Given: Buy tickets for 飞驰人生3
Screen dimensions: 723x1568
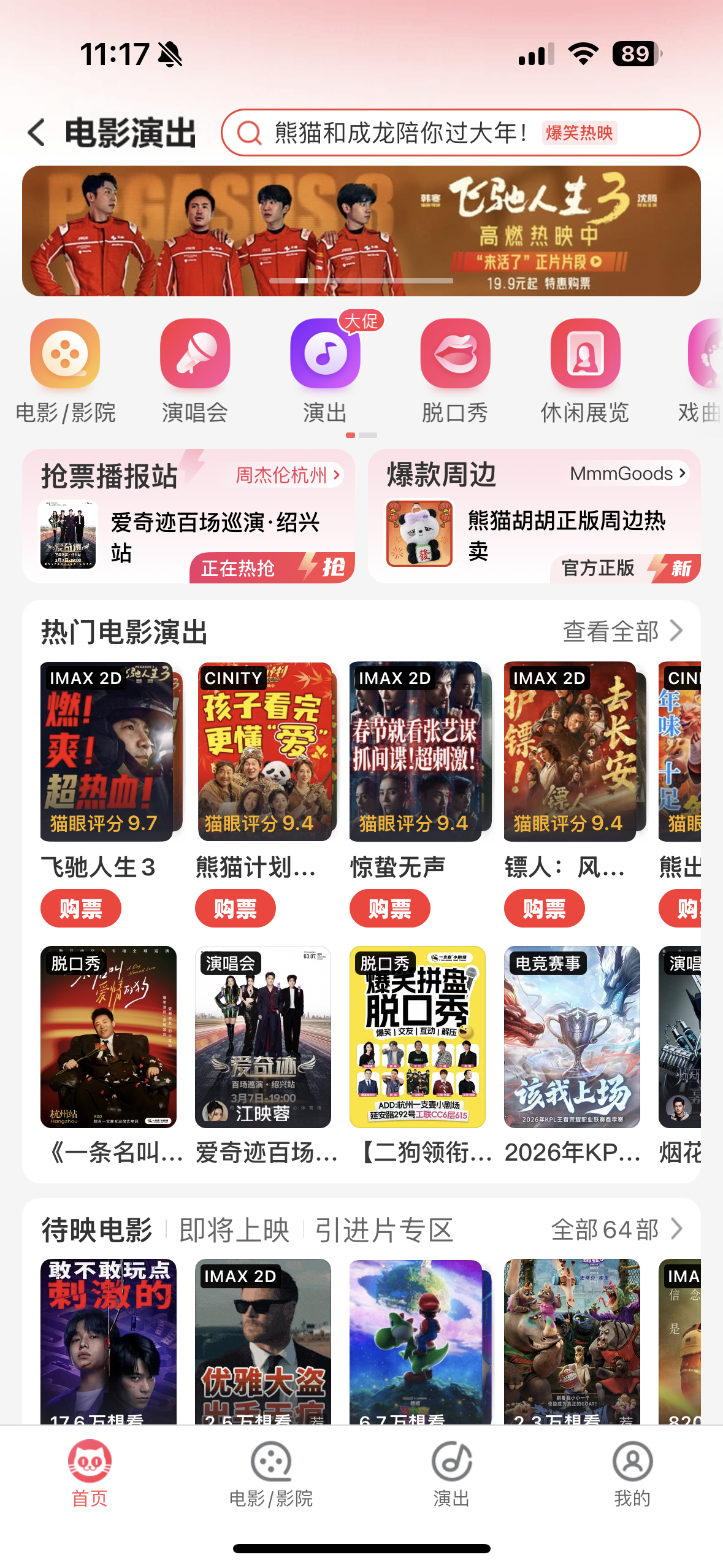Looking at the screenshot, I should (x=81, y=909).
